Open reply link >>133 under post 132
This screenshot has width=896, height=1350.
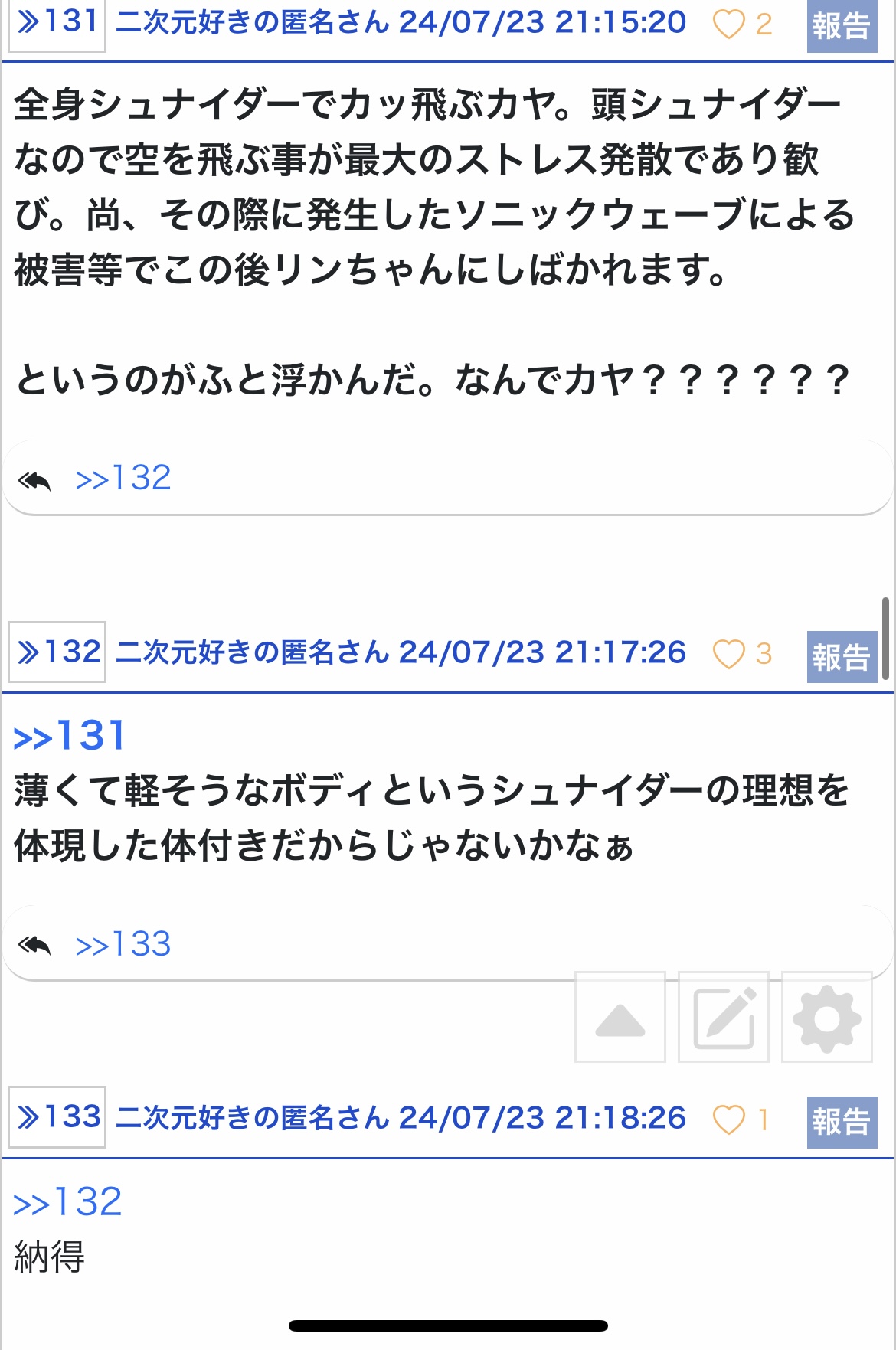[123, 944]
